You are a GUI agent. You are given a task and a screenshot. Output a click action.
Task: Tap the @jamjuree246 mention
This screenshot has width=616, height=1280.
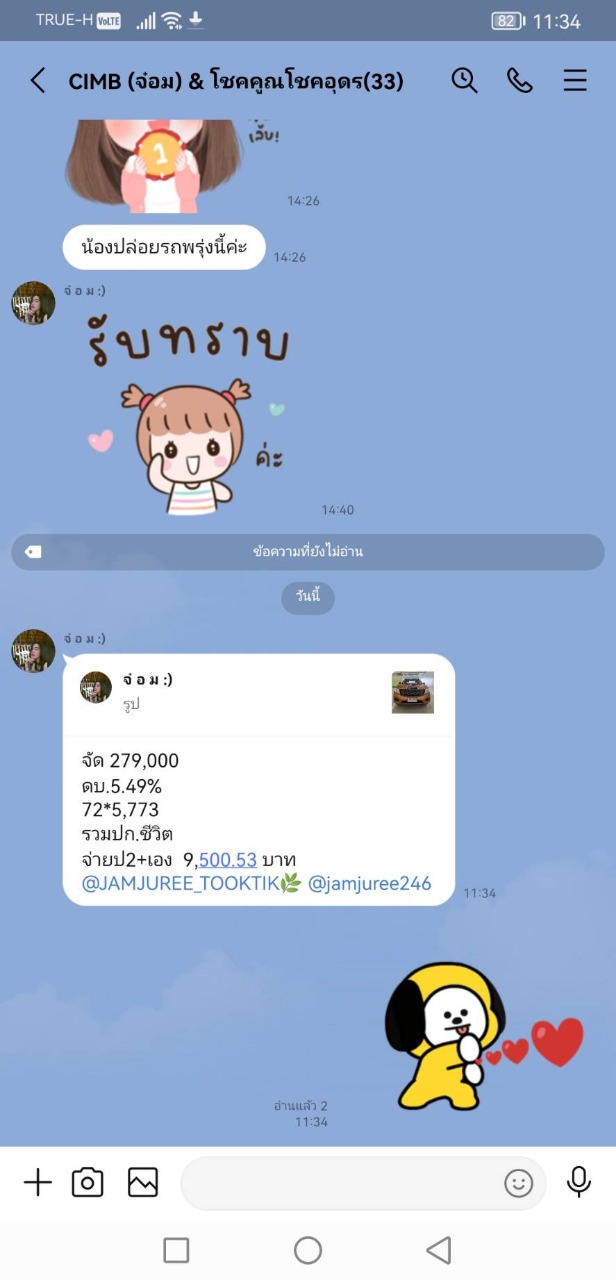point(370,883)
